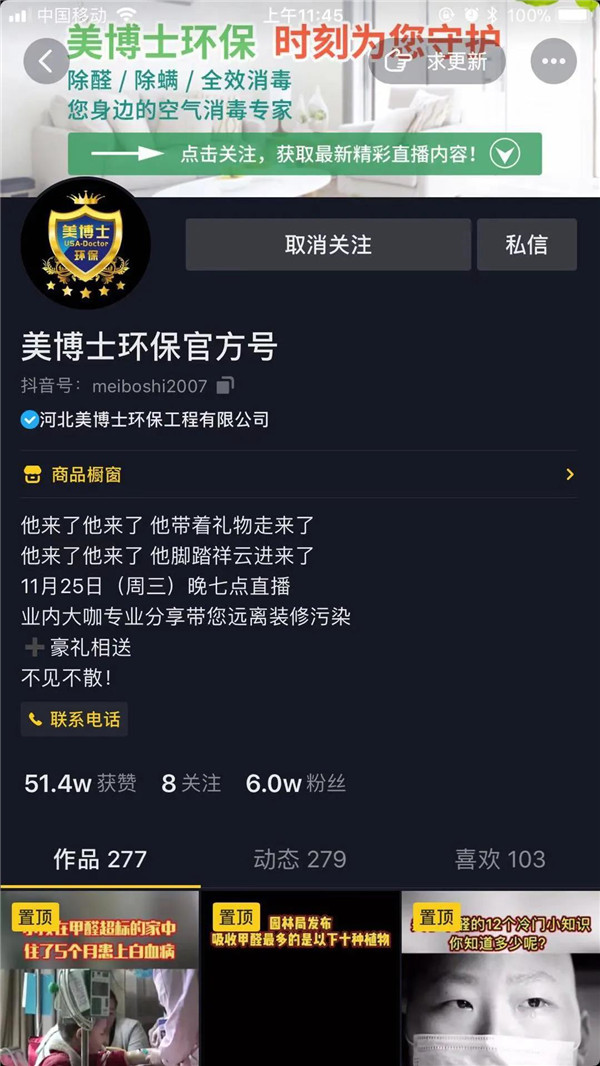
Task: Open pinned video about 吸收甲醛 plants
Action: pos(300,979)
